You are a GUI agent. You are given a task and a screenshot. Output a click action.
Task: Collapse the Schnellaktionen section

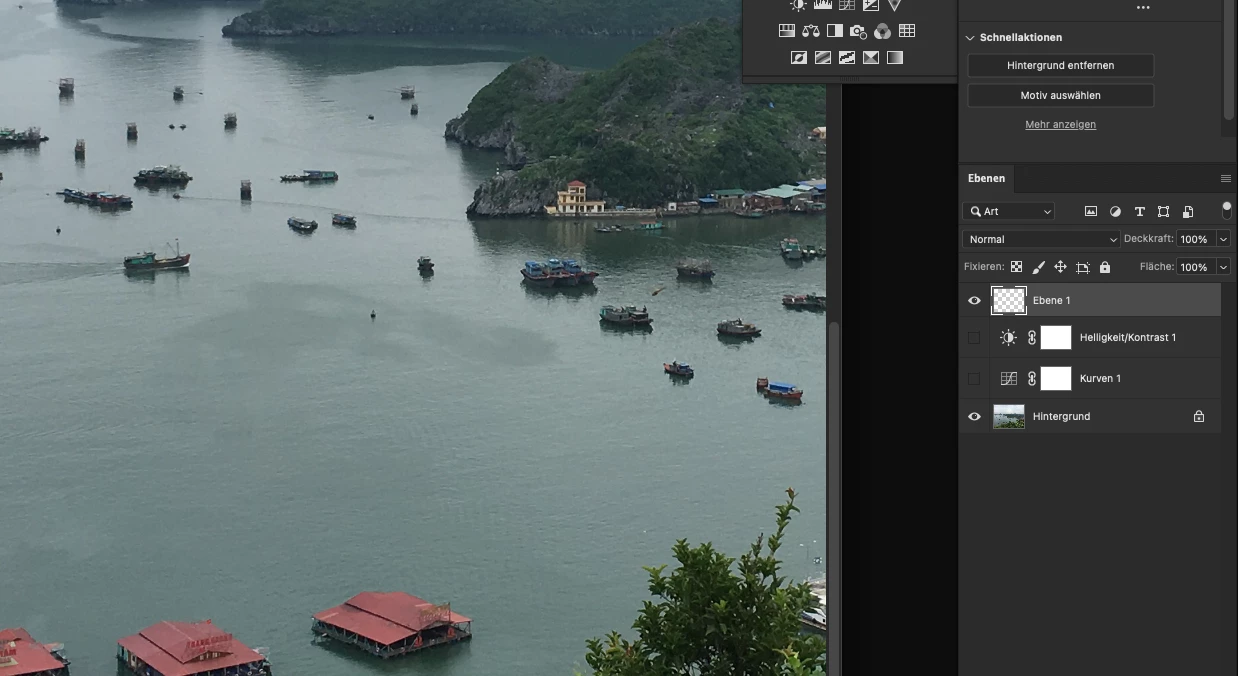click(x=970, y=38)
